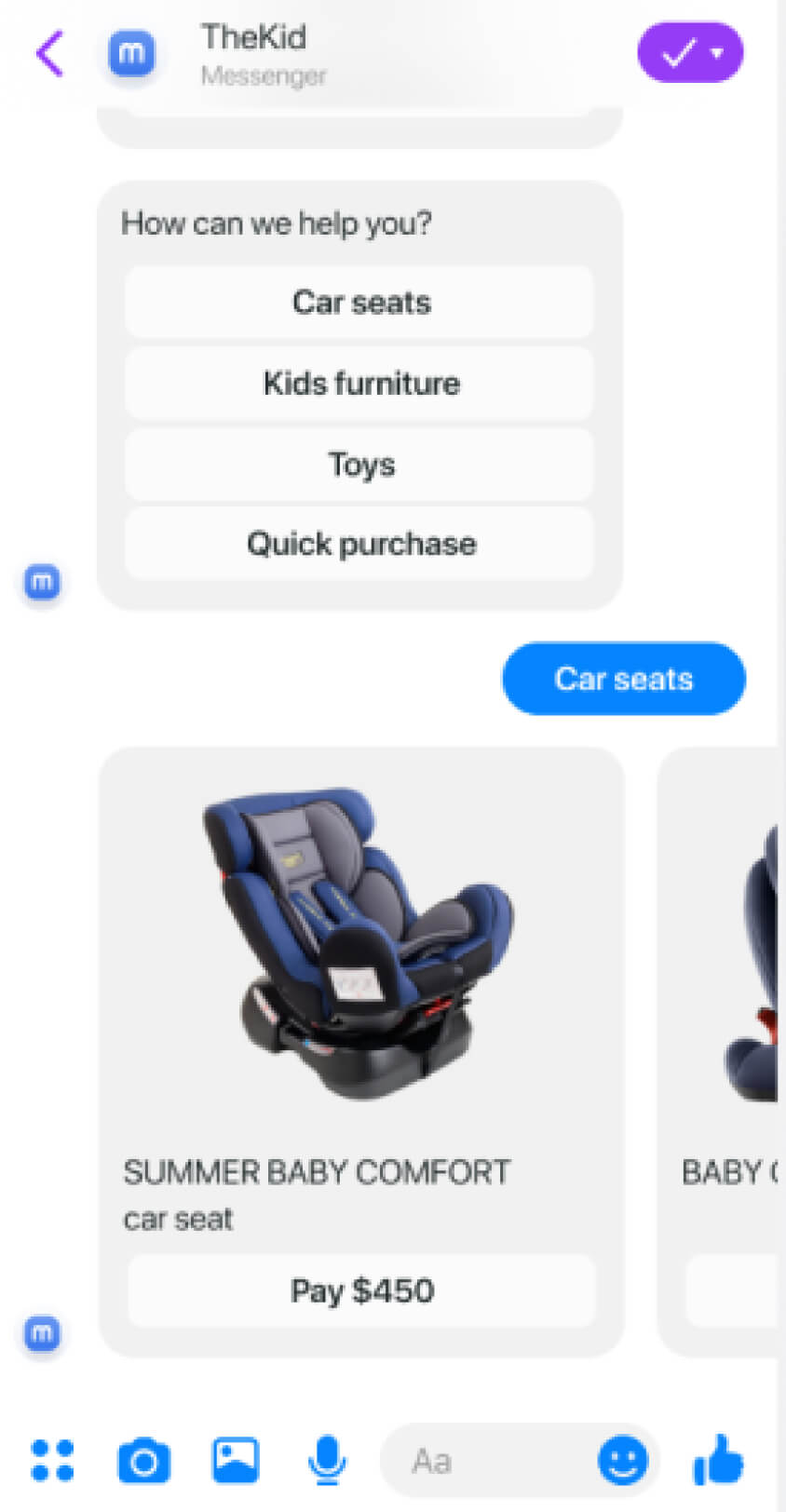
Task: Record a voice message with the microphone
Action: tap(327, 1460)
